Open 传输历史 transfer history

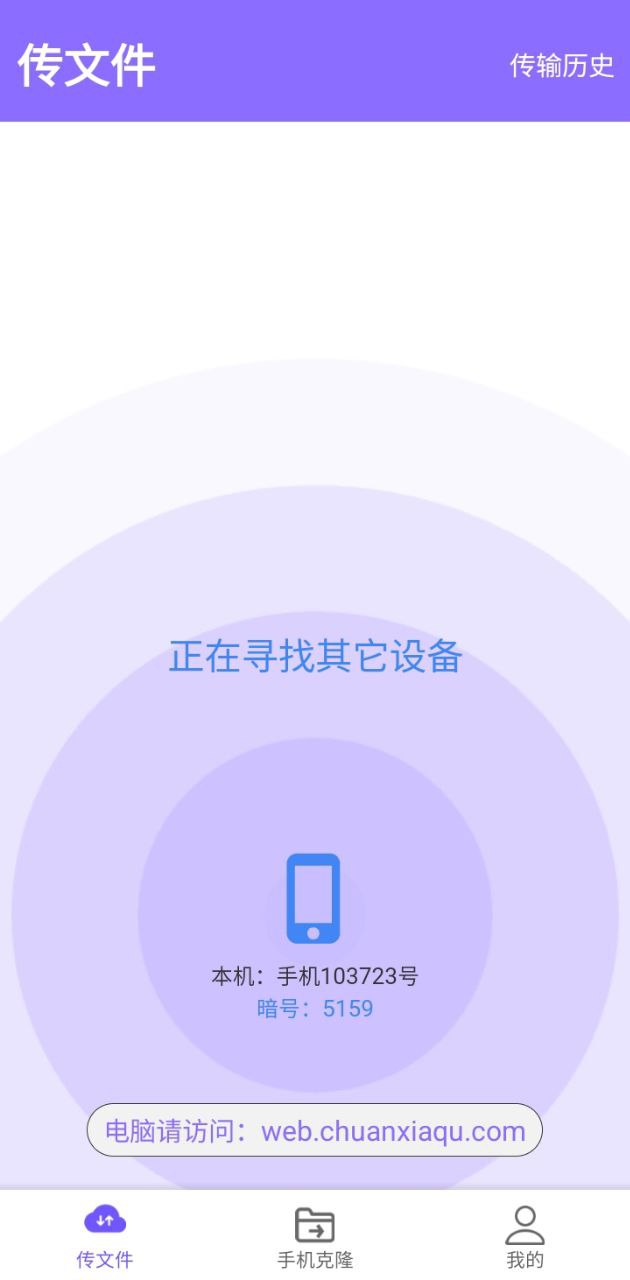point(562,66)
